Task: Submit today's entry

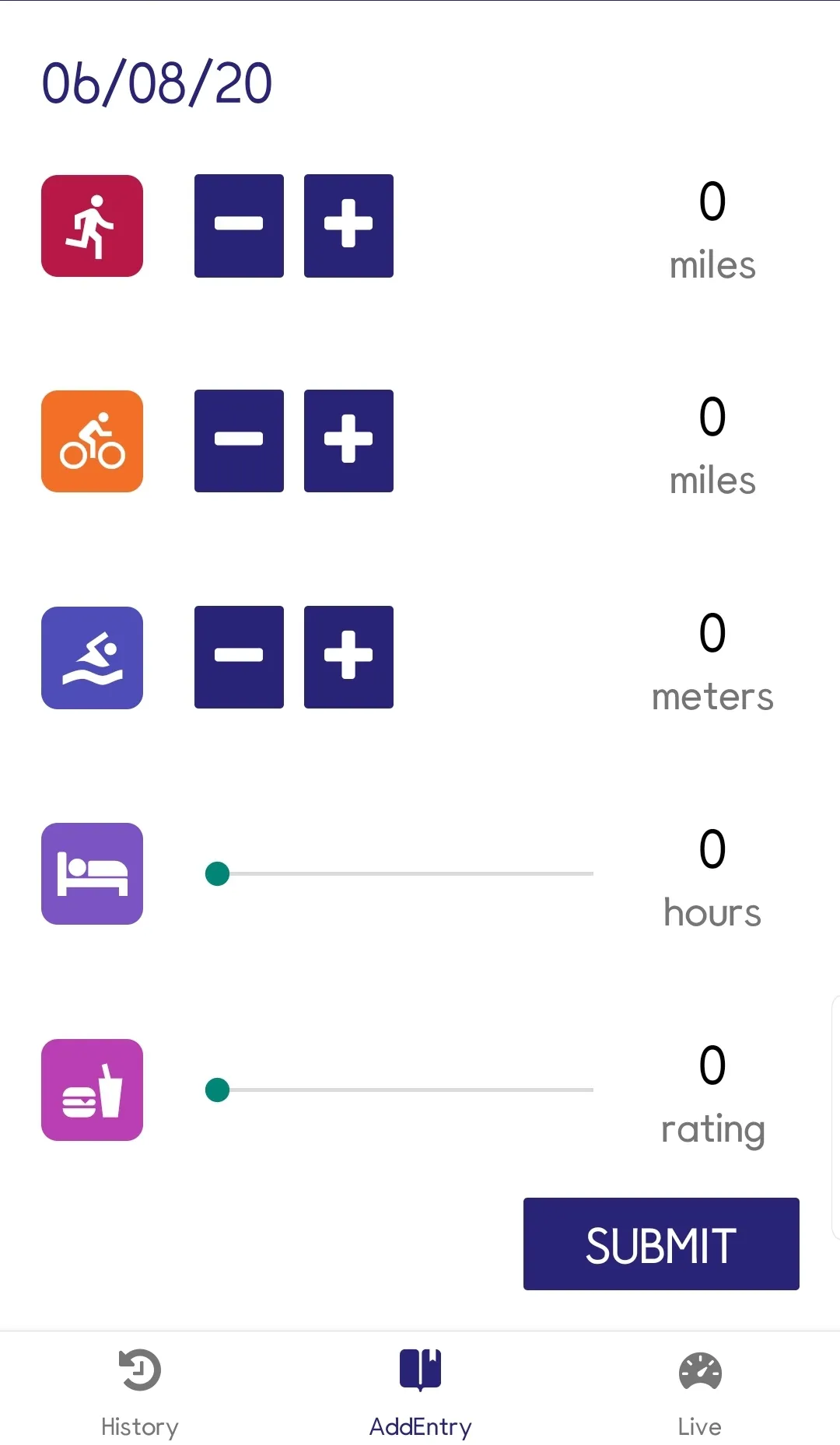Action: pyautogui.click(x=661, y=1244)
